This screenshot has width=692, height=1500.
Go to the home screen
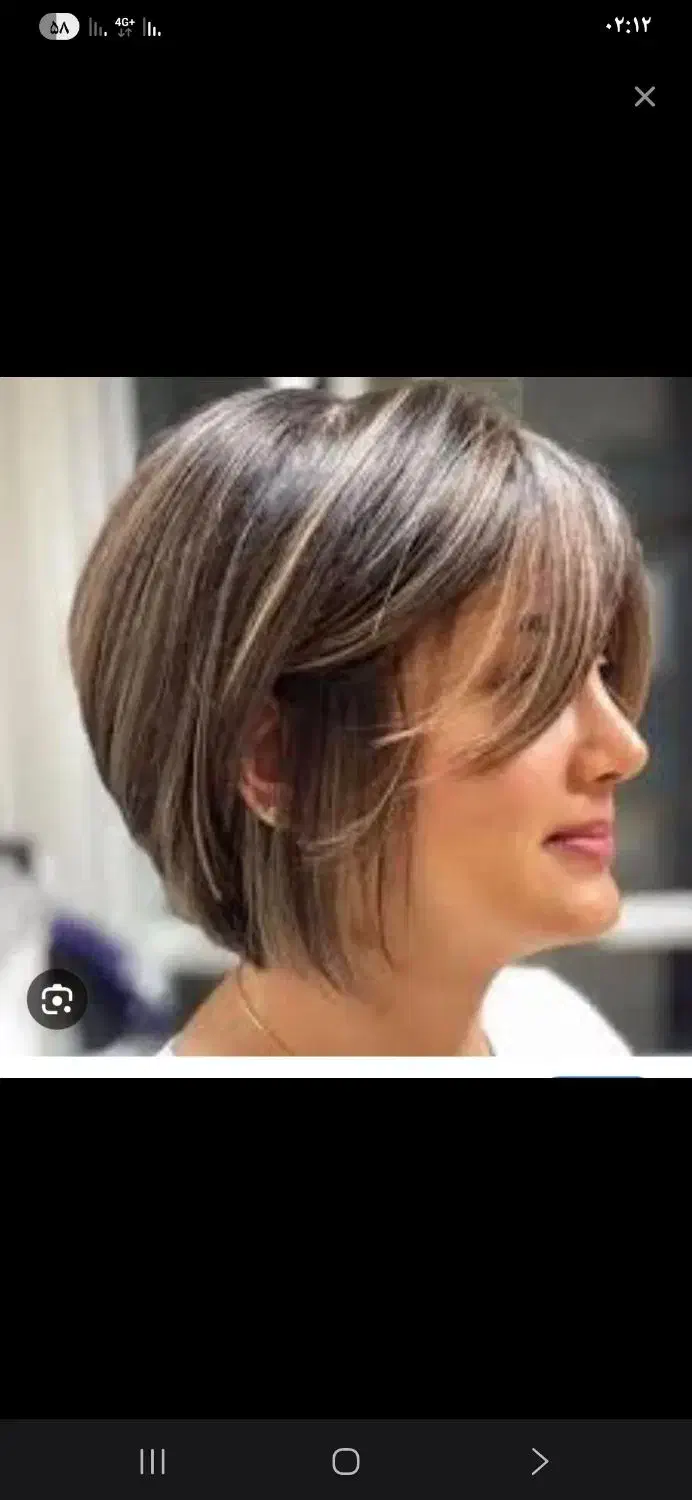click(346, 1461)
